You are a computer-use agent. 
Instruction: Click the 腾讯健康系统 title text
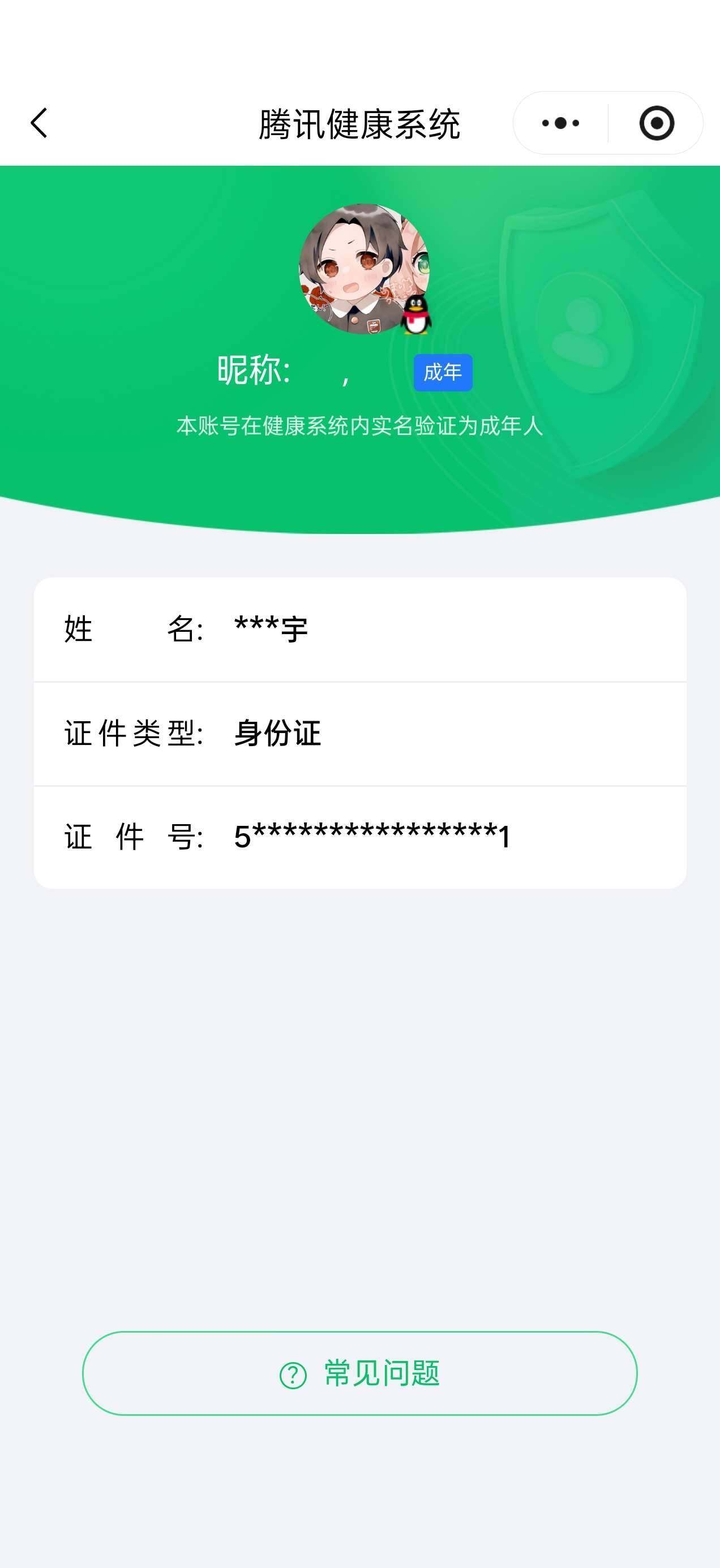(360, 123)
